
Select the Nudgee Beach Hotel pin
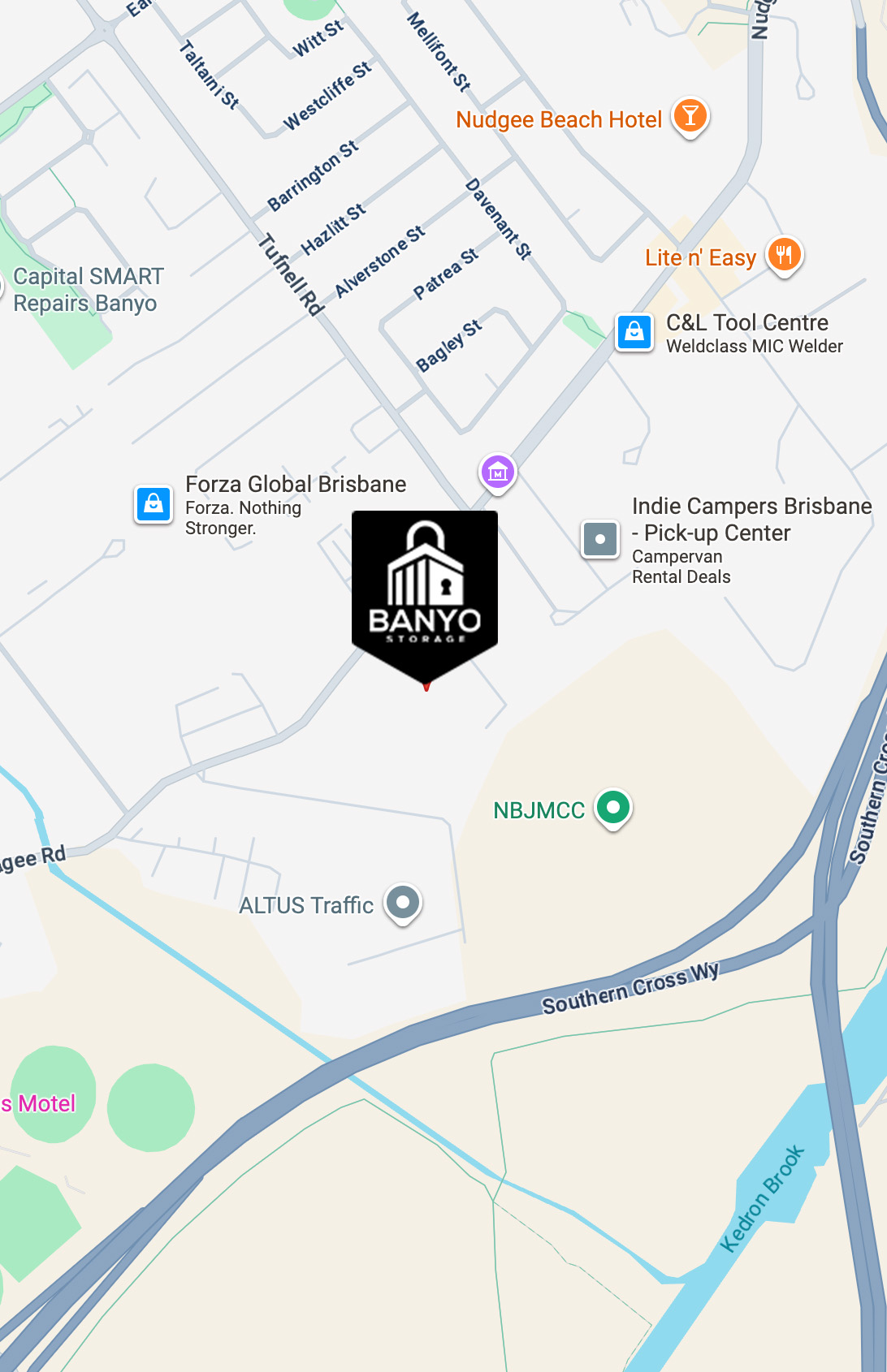click(x=690, y=116)
